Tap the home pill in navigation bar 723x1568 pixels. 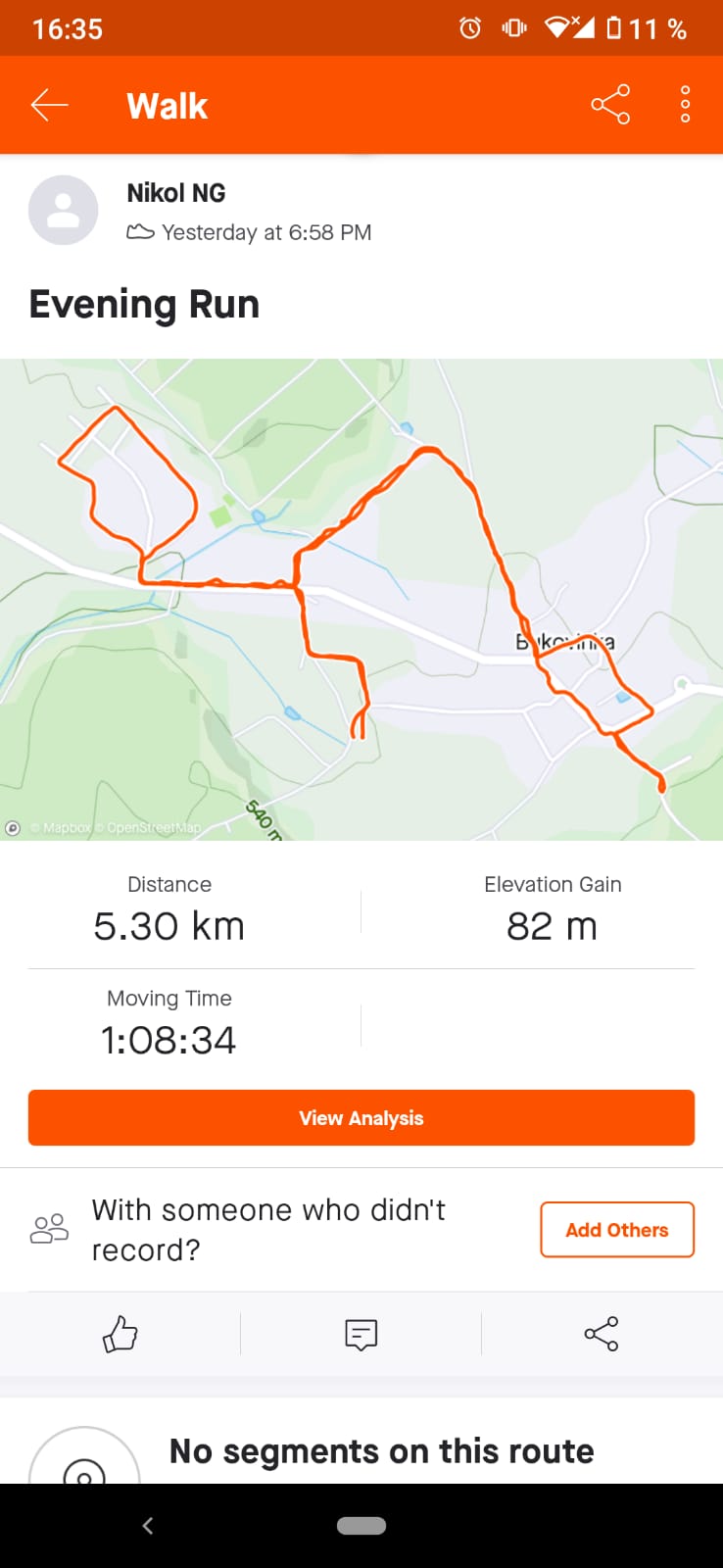tap(361, 1525)
